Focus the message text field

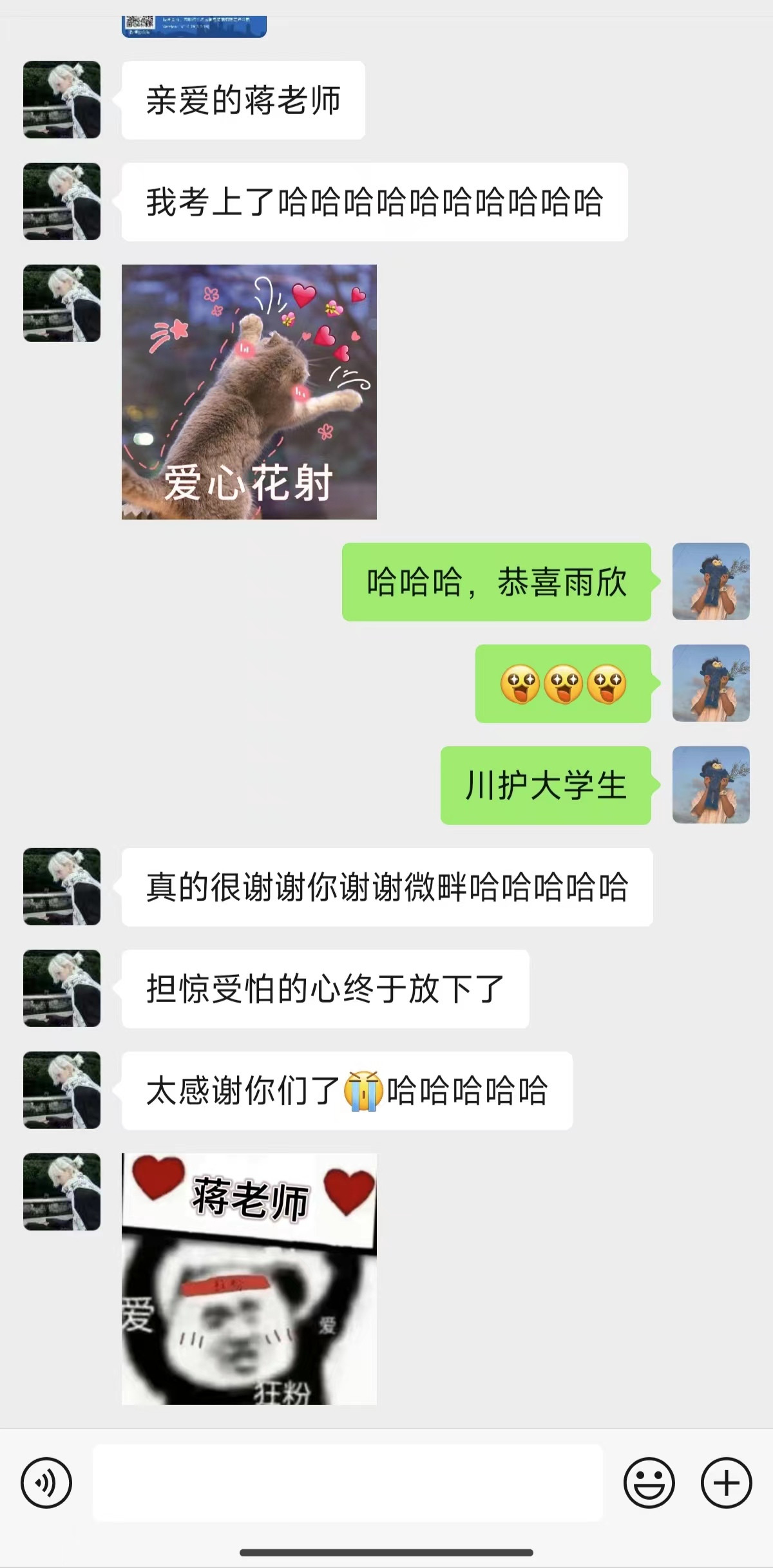click(x=348, y=1482)
